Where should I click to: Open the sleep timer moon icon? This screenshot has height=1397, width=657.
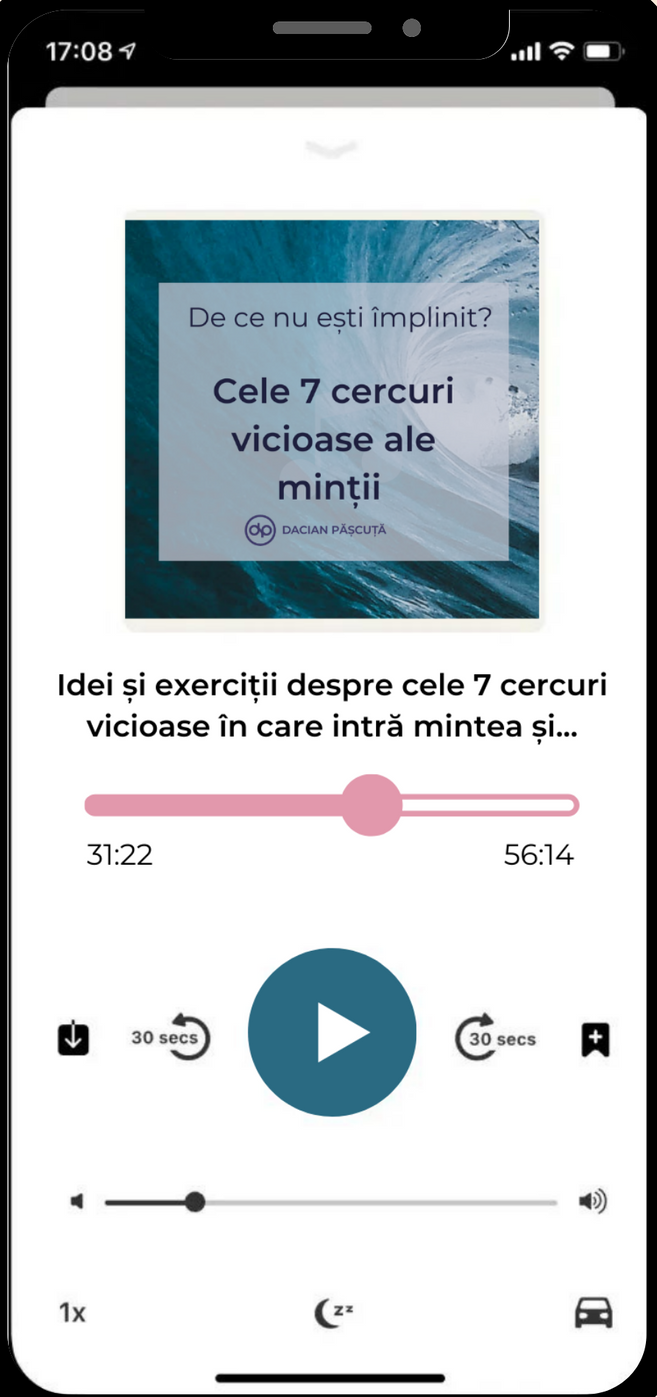(x=334, y=1313)
